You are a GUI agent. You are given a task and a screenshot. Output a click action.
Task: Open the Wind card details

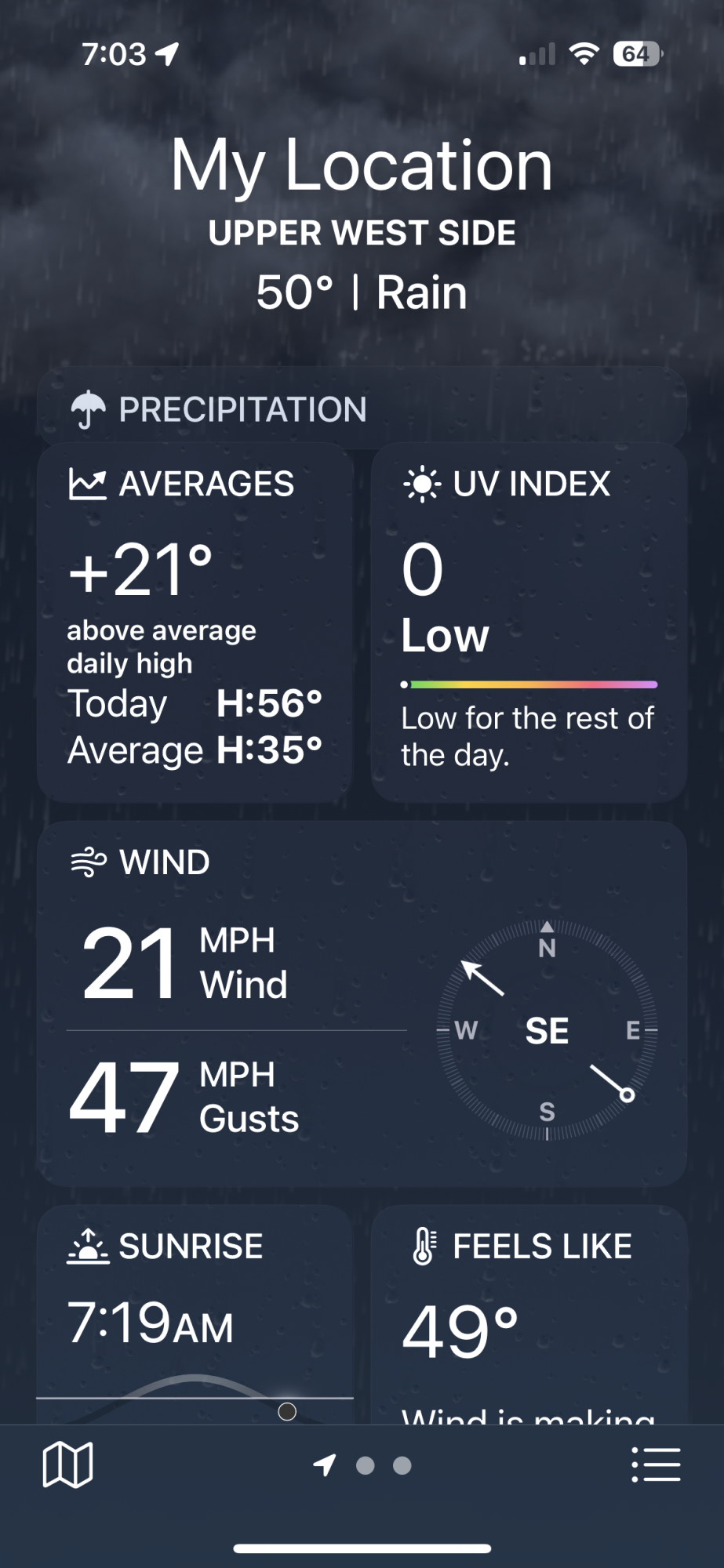click(x=362, y=1004)
